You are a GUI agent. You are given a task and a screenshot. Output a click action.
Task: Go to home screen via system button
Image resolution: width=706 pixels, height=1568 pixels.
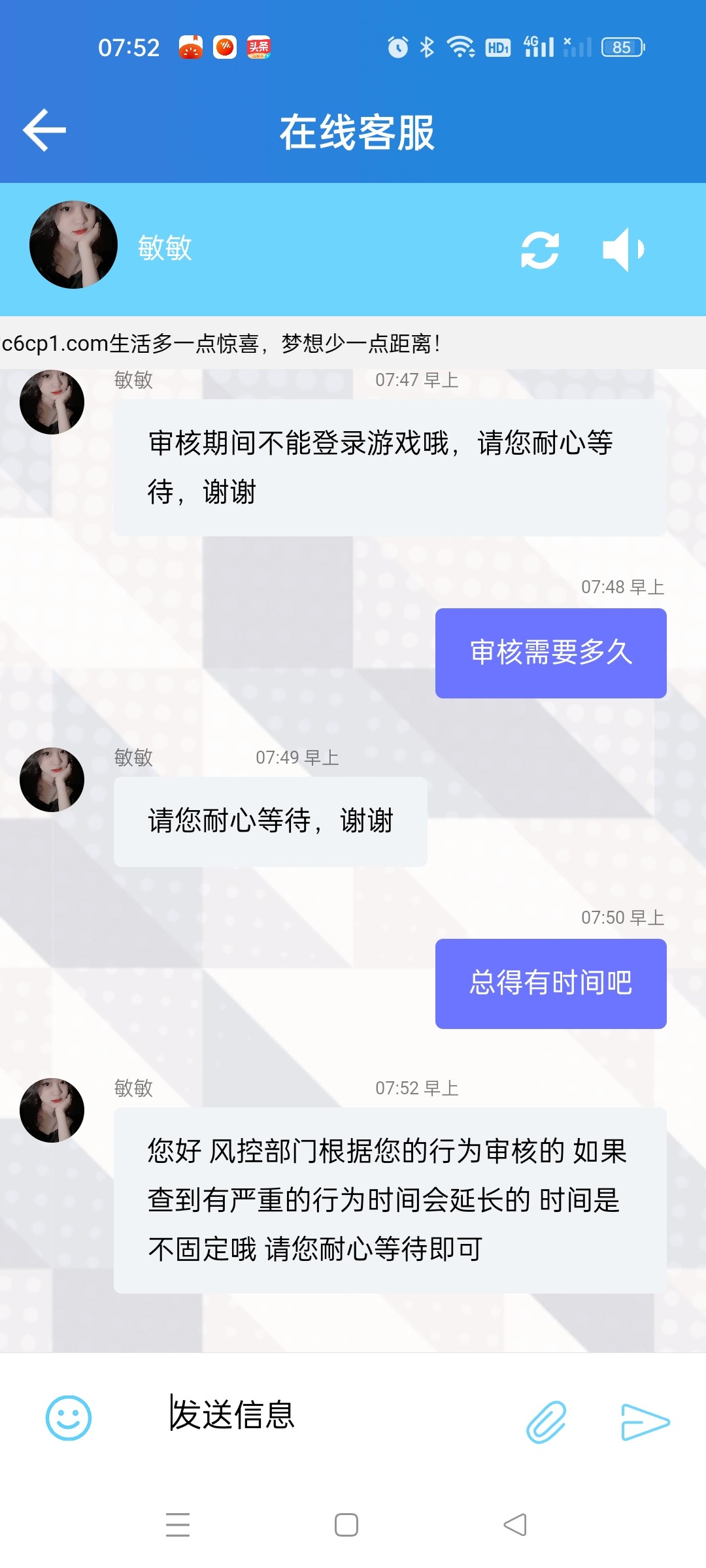[x=346, y=1525]
